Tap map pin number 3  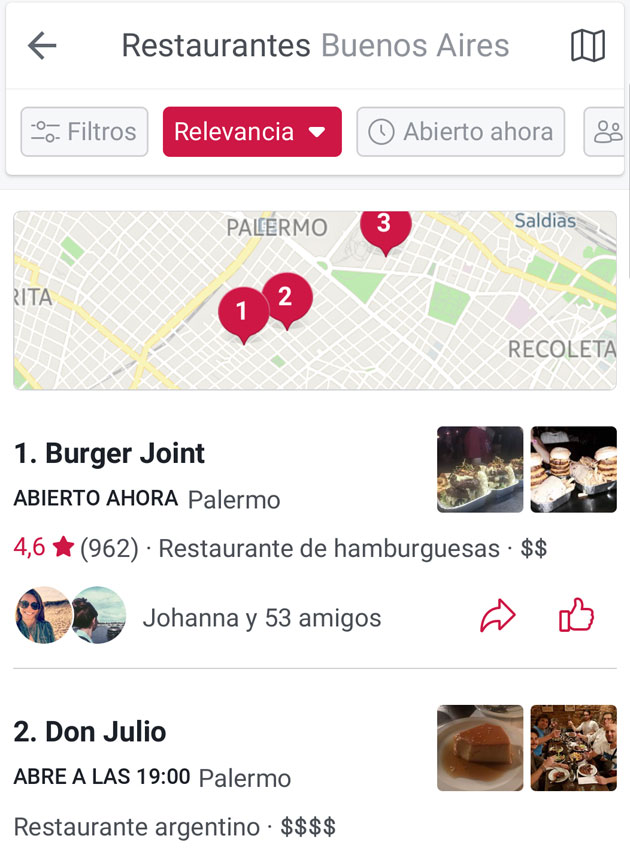(384, 227)
